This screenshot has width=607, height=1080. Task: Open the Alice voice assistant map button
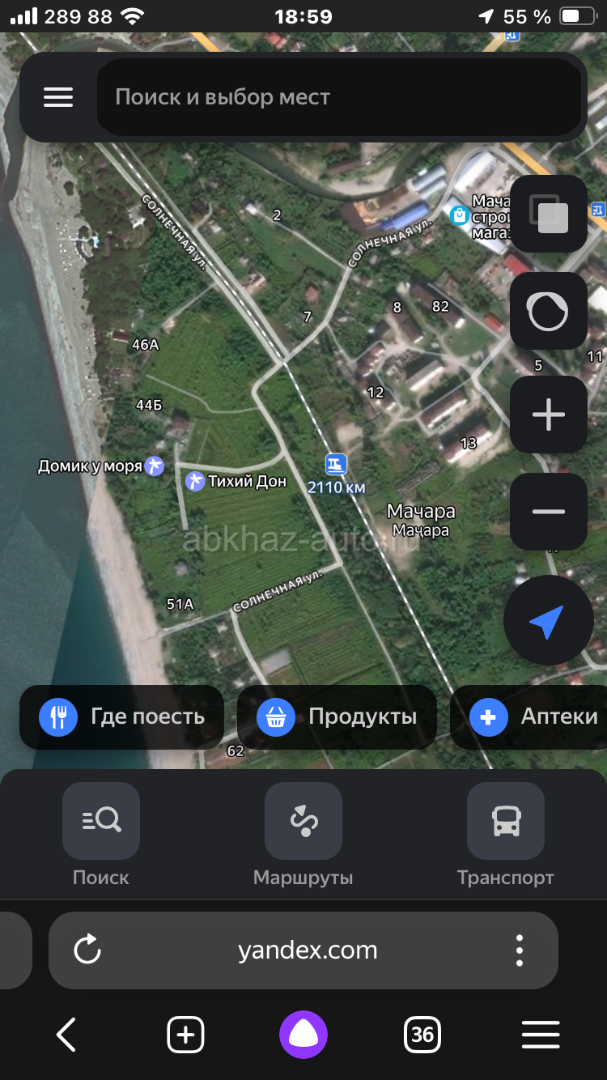point(548,311)
